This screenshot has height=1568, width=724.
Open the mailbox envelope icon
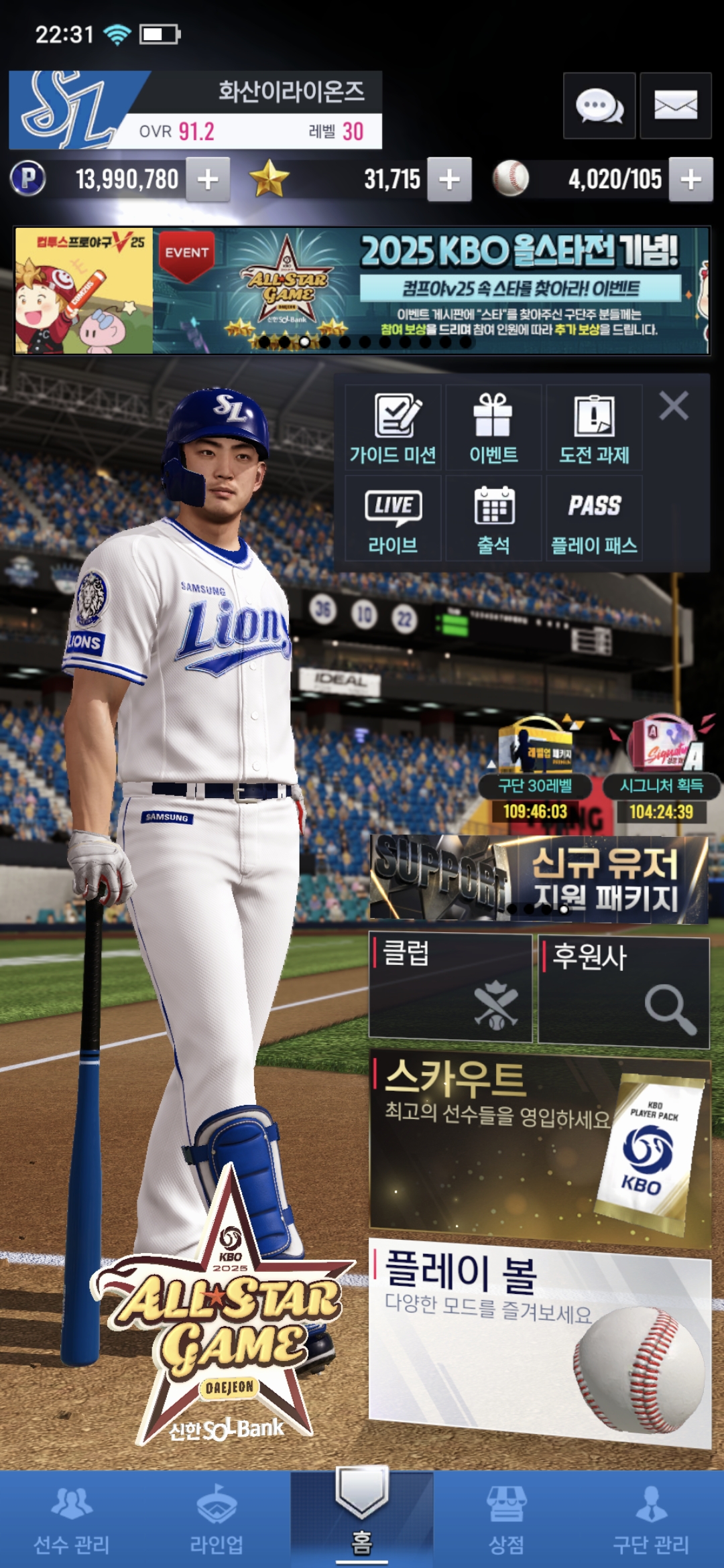[675, 106]
